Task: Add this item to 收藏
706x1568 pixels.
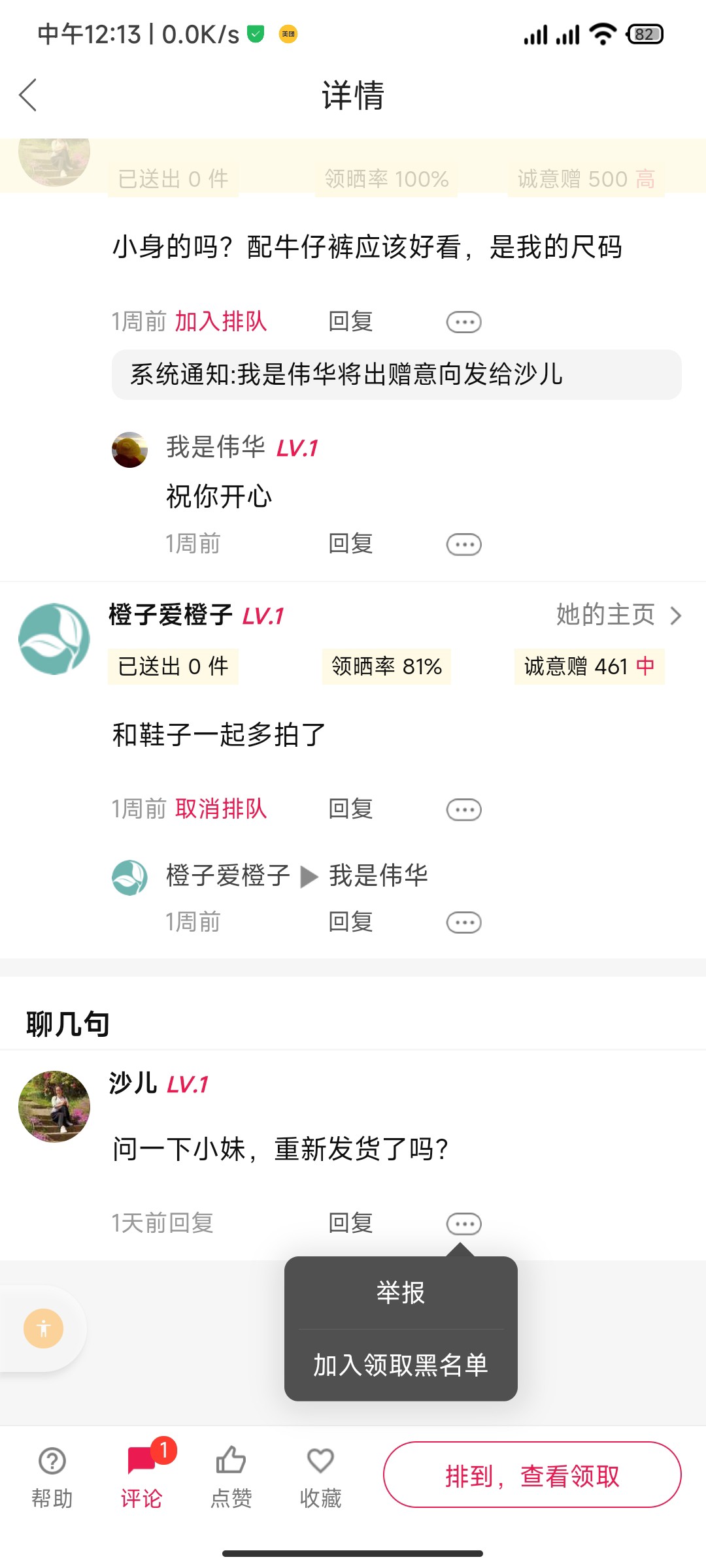Action: click(320, 1477)
